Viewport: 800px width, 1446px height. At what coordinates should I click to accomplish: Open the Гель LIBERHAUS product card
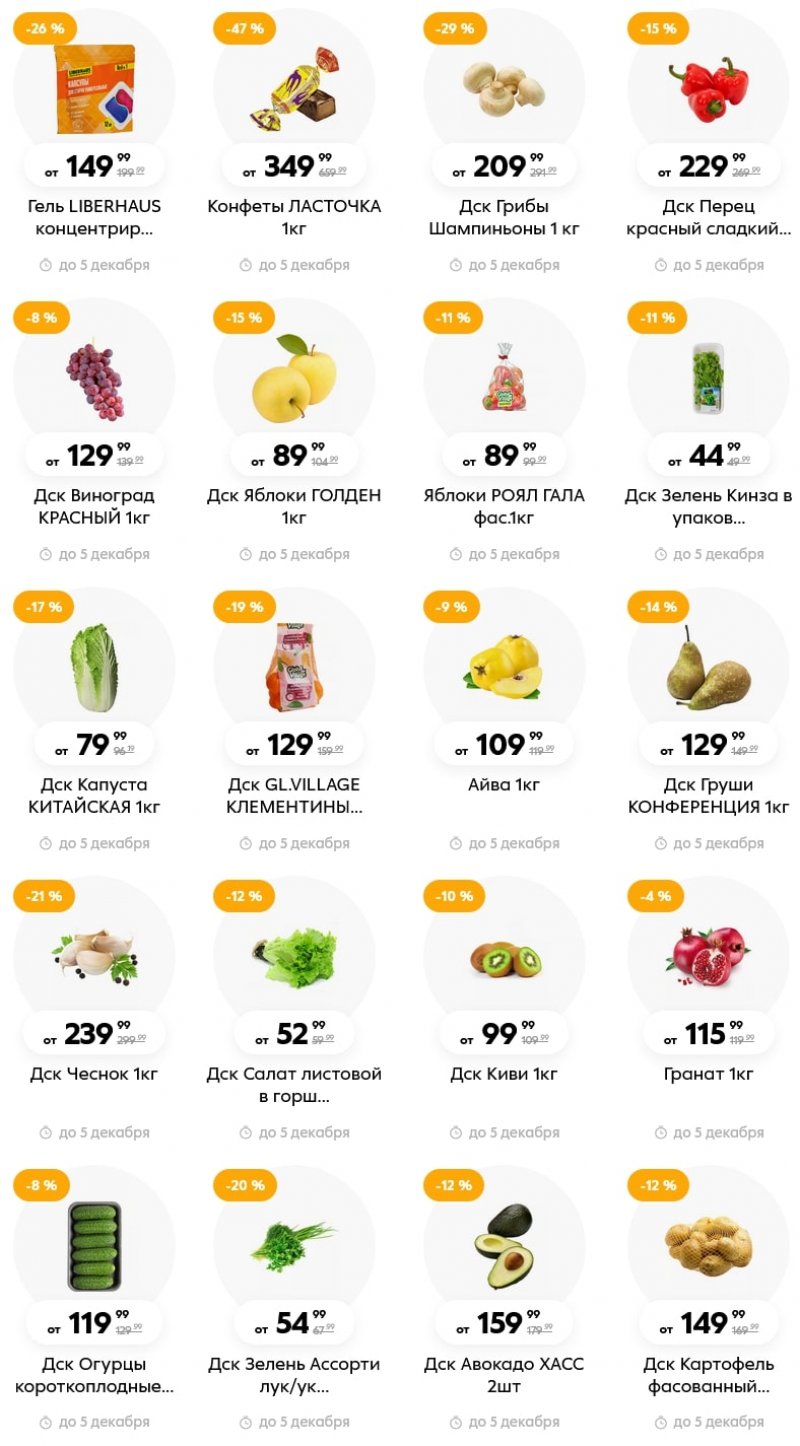[94, 90]
